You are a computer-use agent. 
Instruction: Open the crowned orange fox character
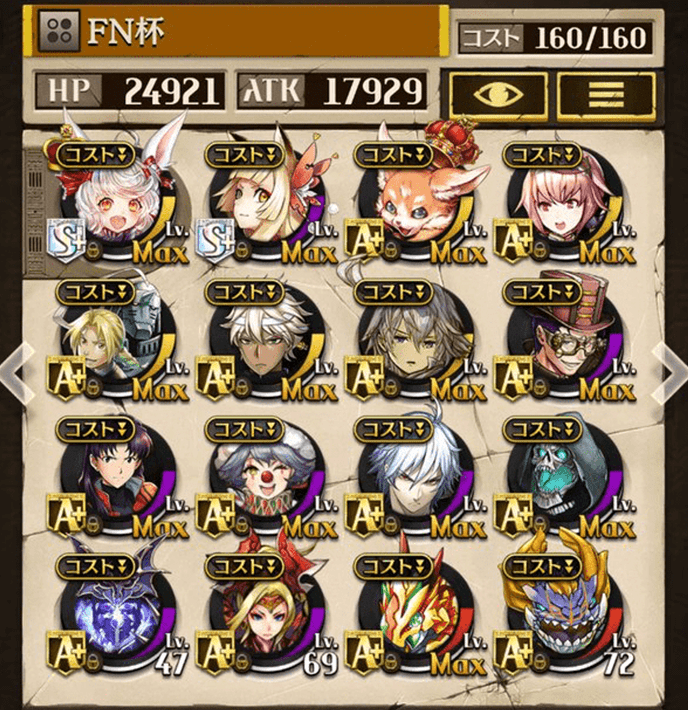tap(412, 205)
